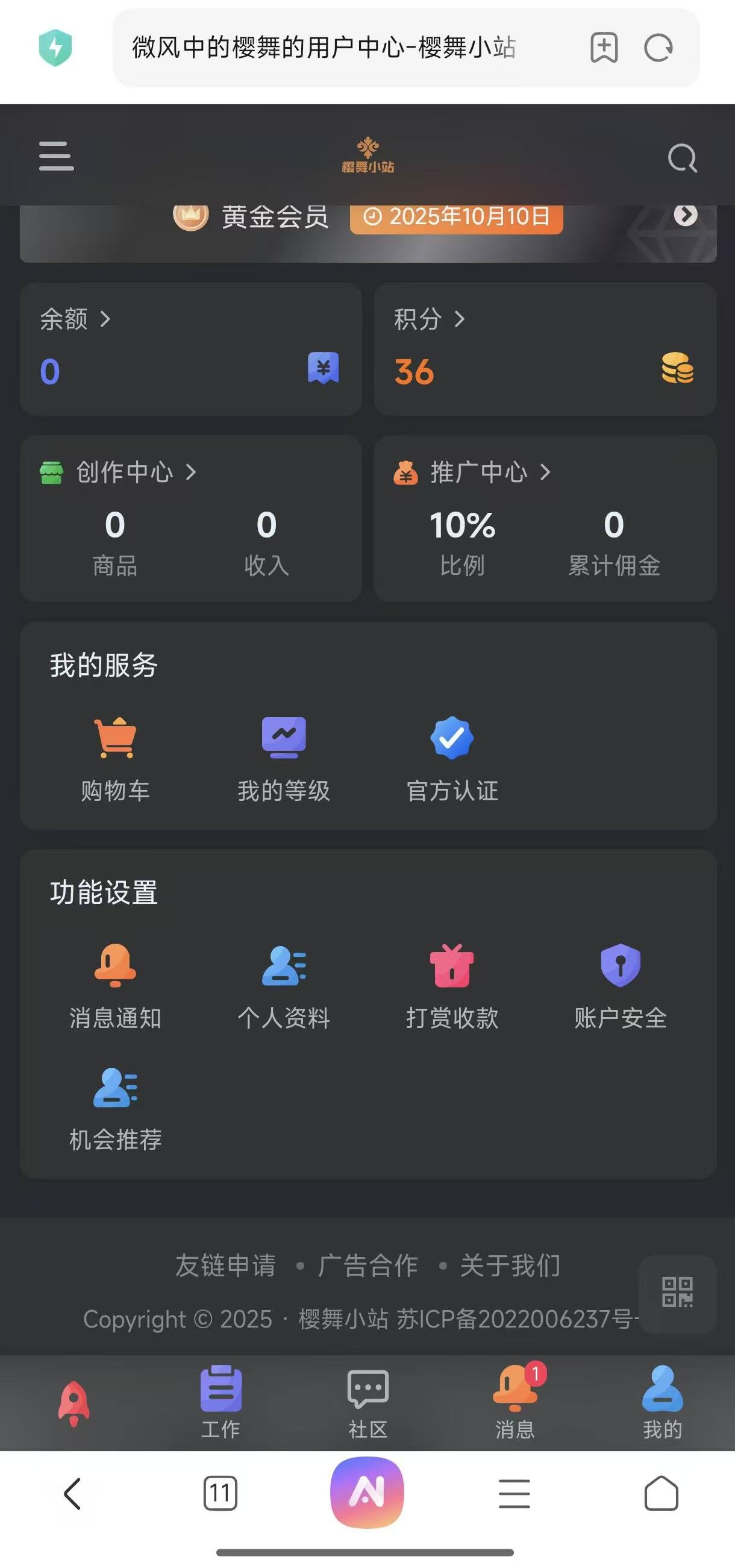Follow the 友链申请 footer link
This screenshot has height=1568, width=735.
click(x=226, y=1265)
